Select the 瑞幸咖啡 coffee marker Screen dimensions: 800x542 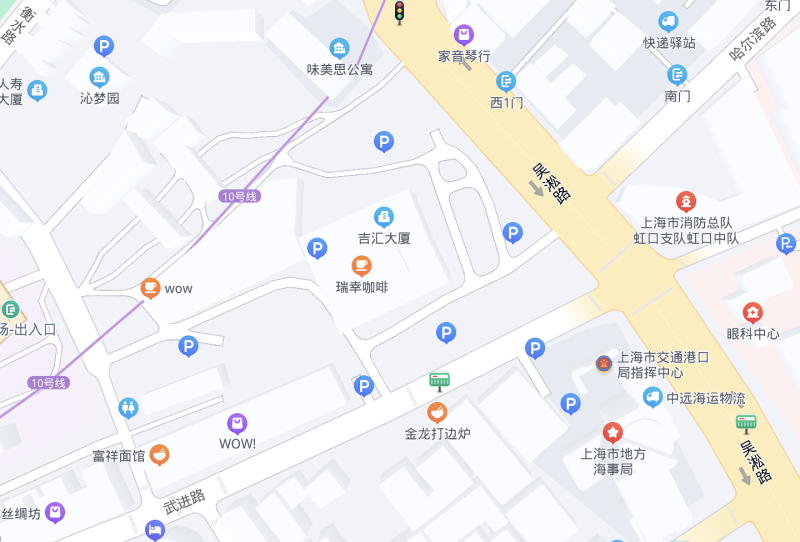[x=362, y=266]
